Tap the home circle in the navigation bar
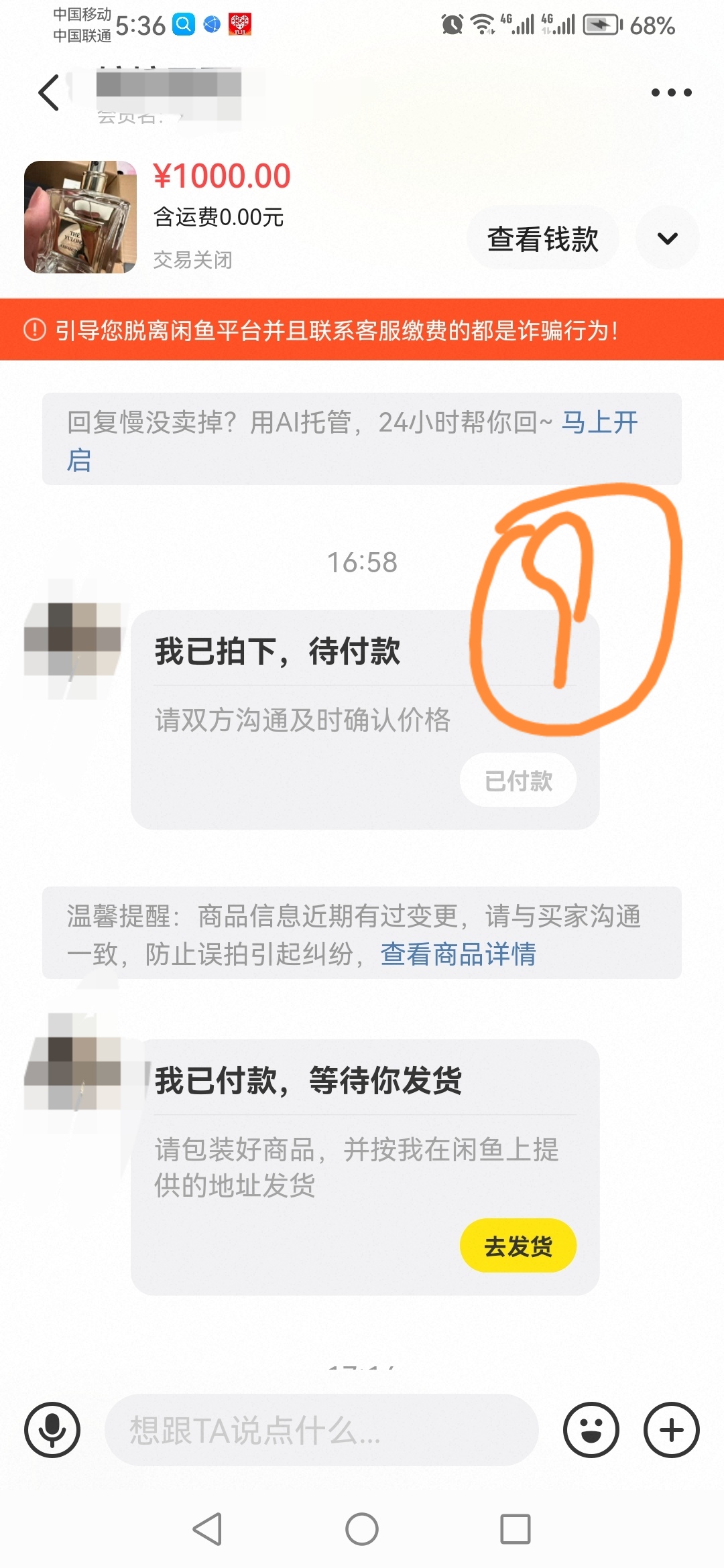Image resolution: width=724 pixels, height=1568 pixels. click(x=362, y=1530)
